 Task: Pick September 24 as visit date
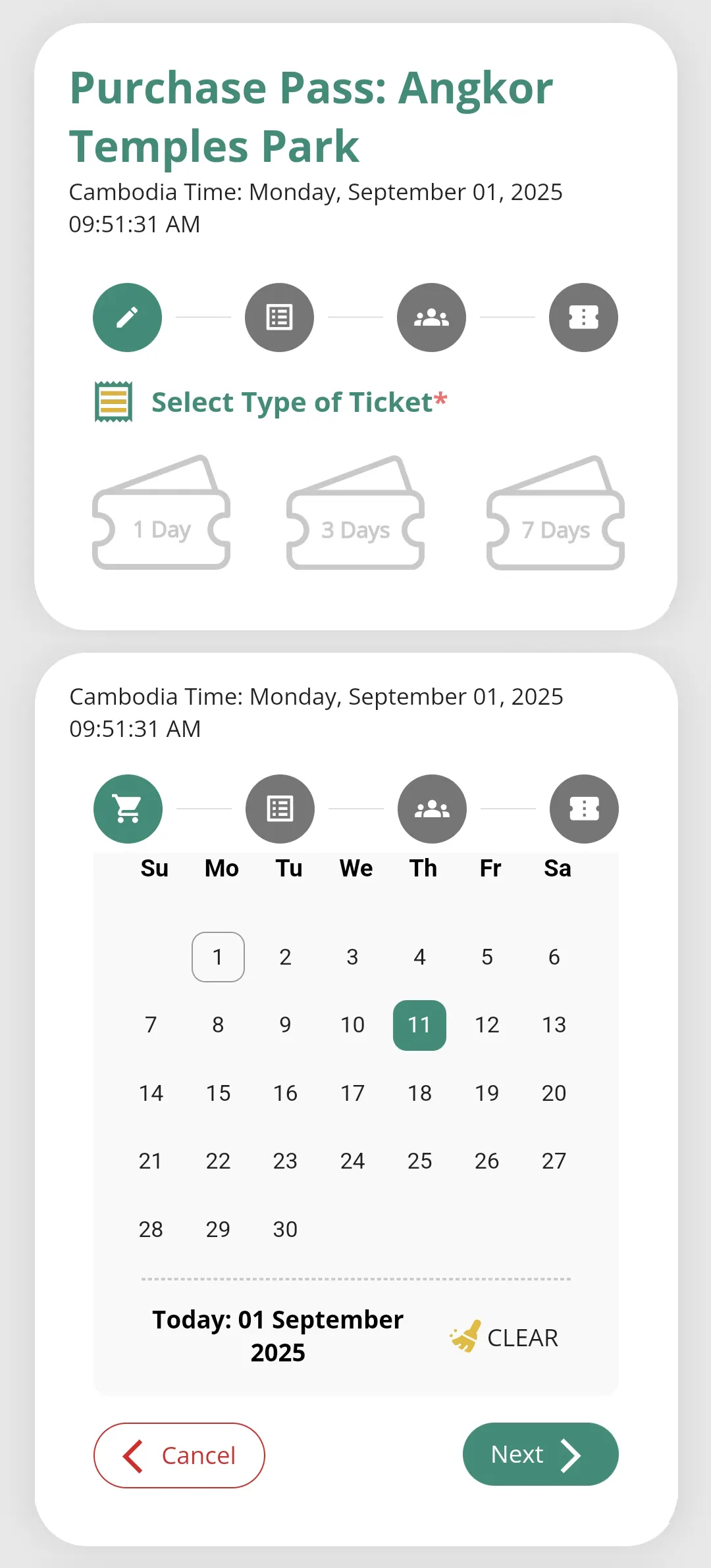pyautogui.click(x=352, y=1161)
